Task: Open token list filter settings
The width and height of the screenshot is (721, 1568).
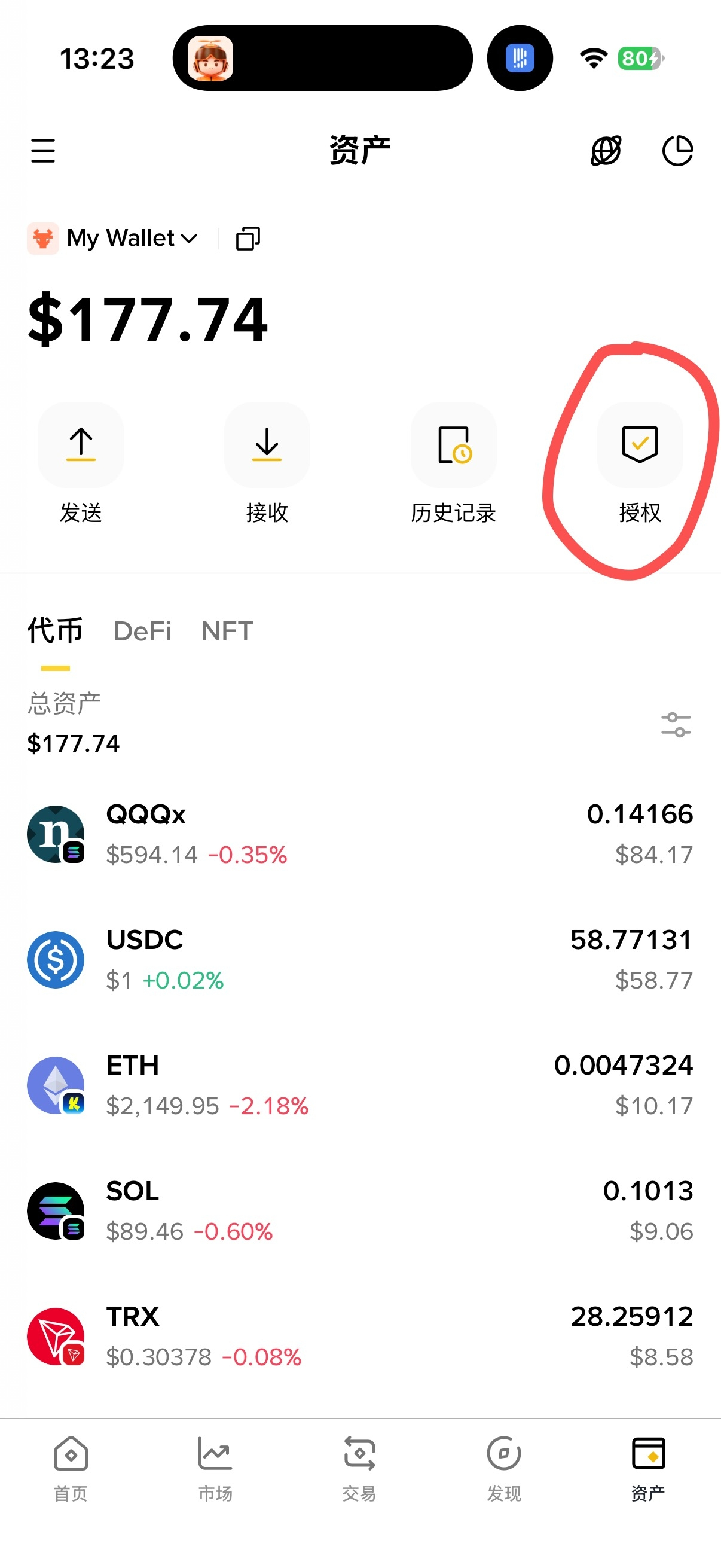Action: 676,724
